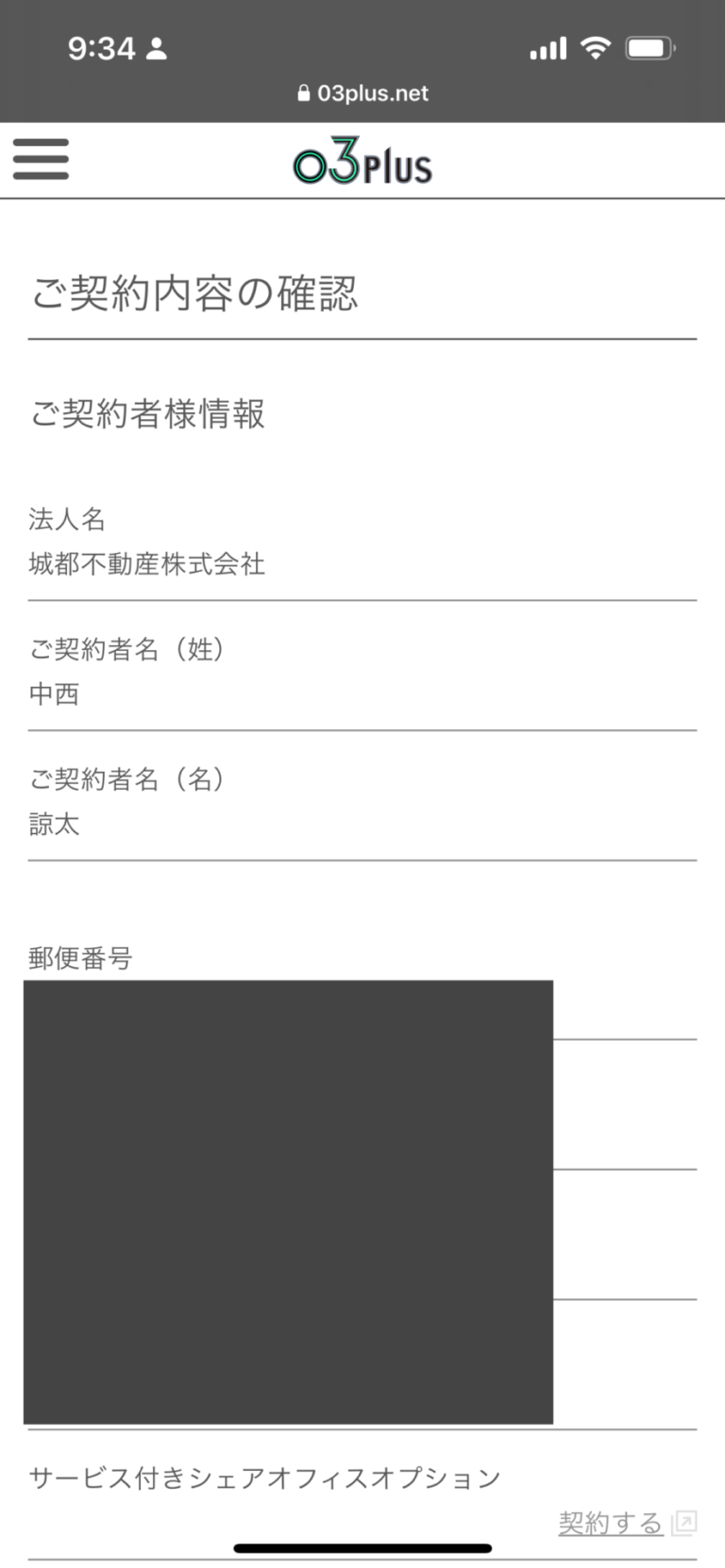Click the given name value 諒太
Image resolution: width=725 pixels, height=1568 pixels.
pos(54,825)
